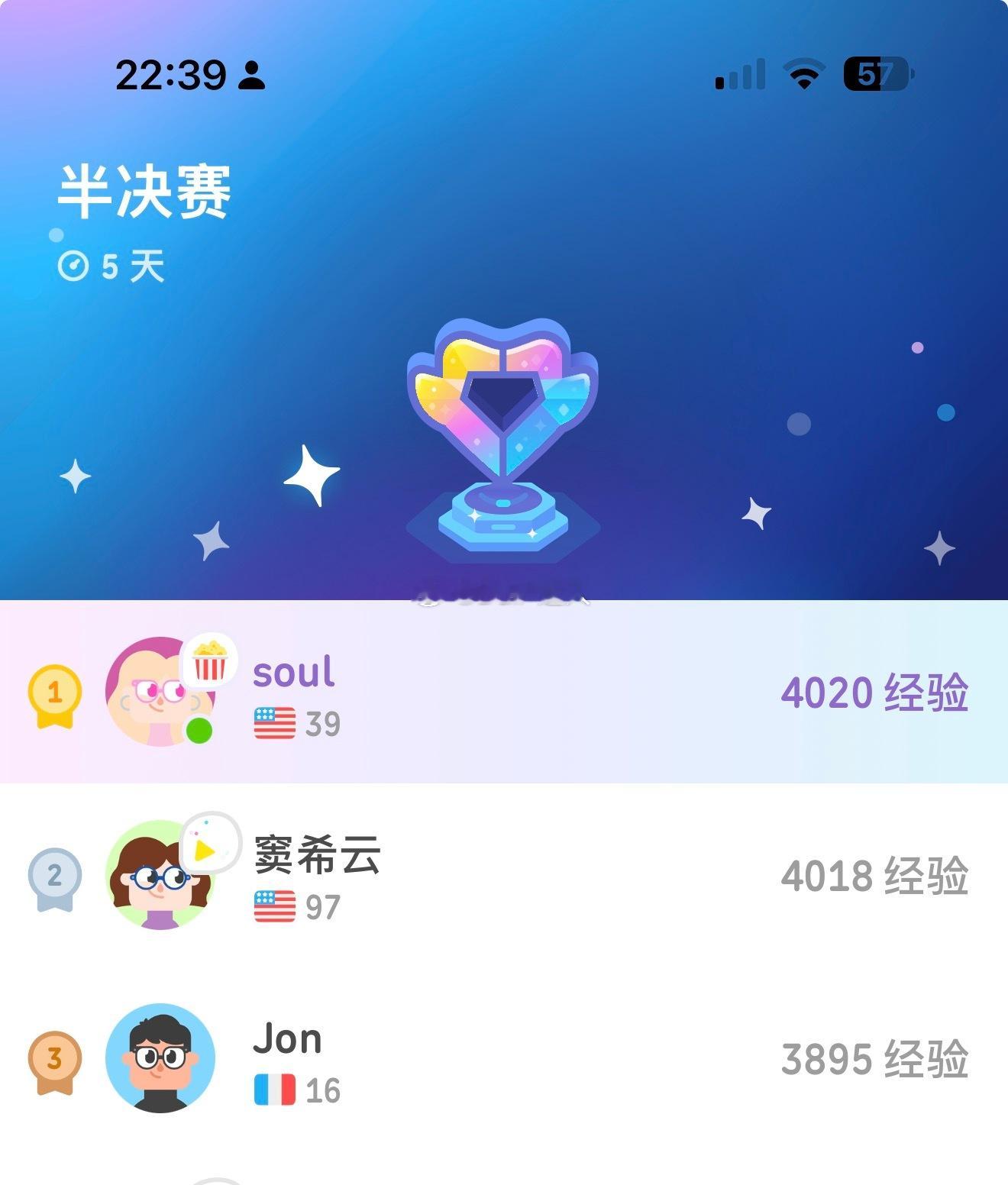Click the French flag next to Jon's streak

[x=276, y=1089]
